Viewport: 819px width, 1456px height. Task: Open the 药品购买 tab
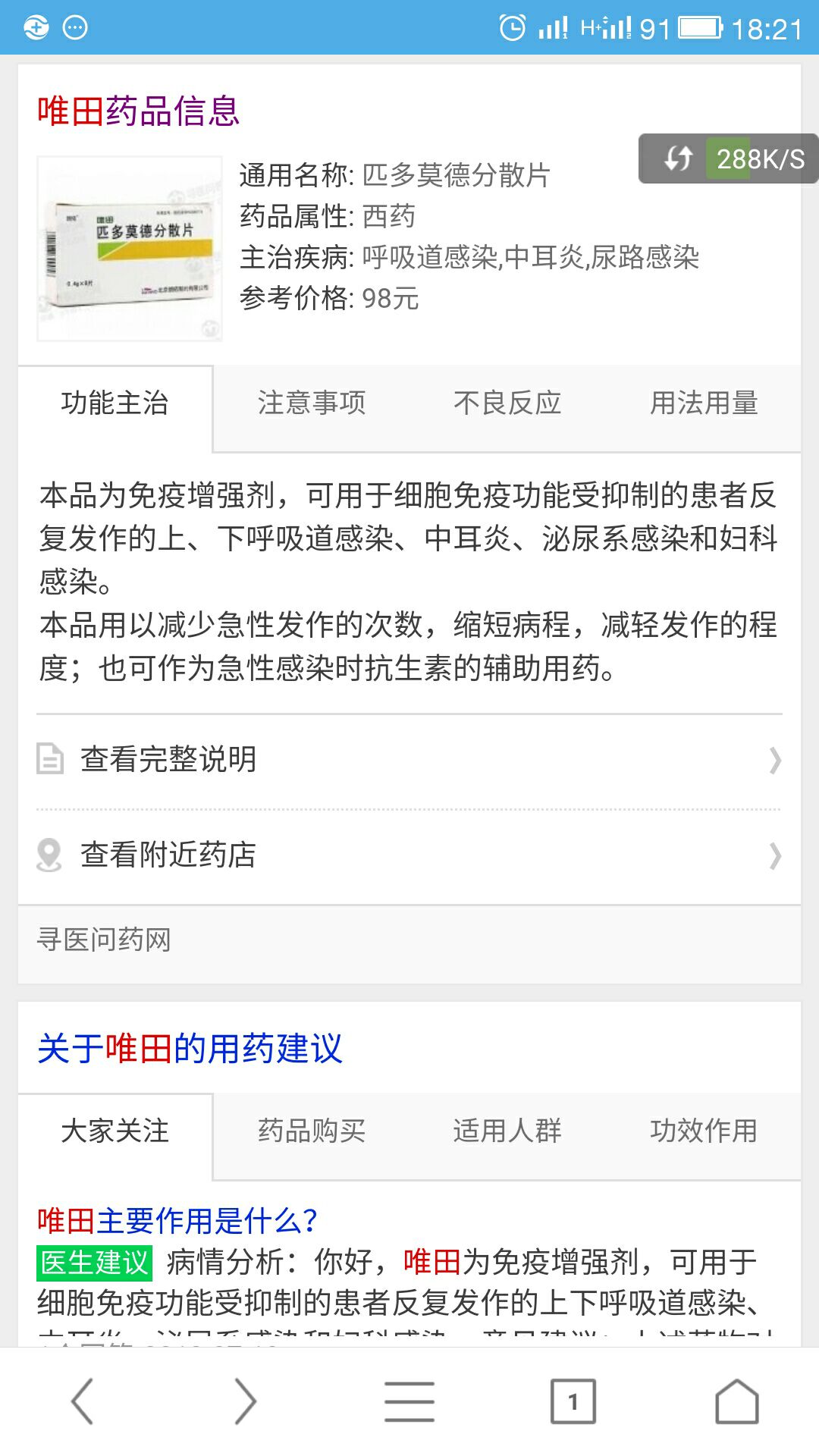pos(312,1130)
